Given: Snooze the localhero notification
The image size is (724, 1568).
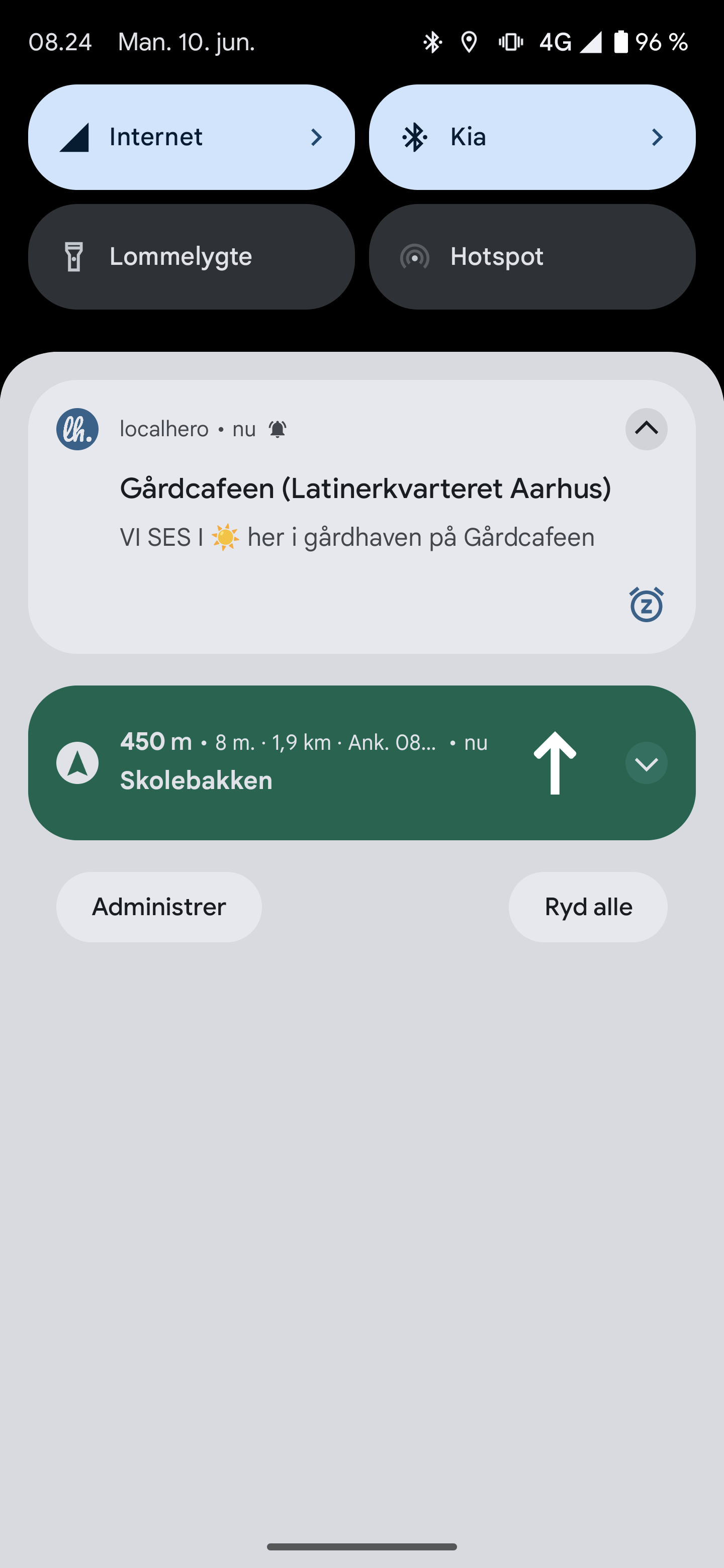Looking at the screenshot, I should [646, 605].
